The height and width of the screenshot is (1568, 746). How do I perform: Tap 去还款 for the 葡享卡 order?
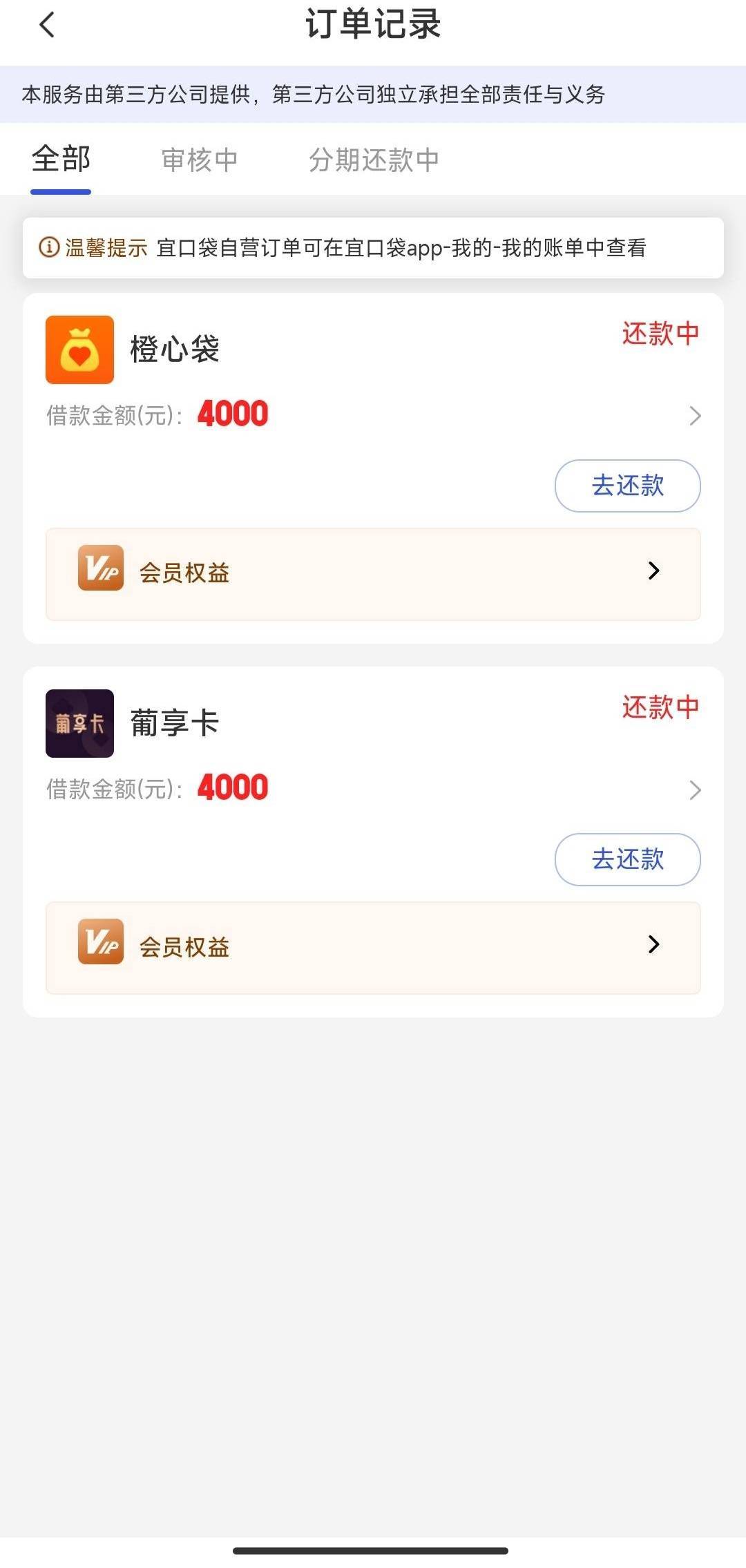(x=627, y=859)
